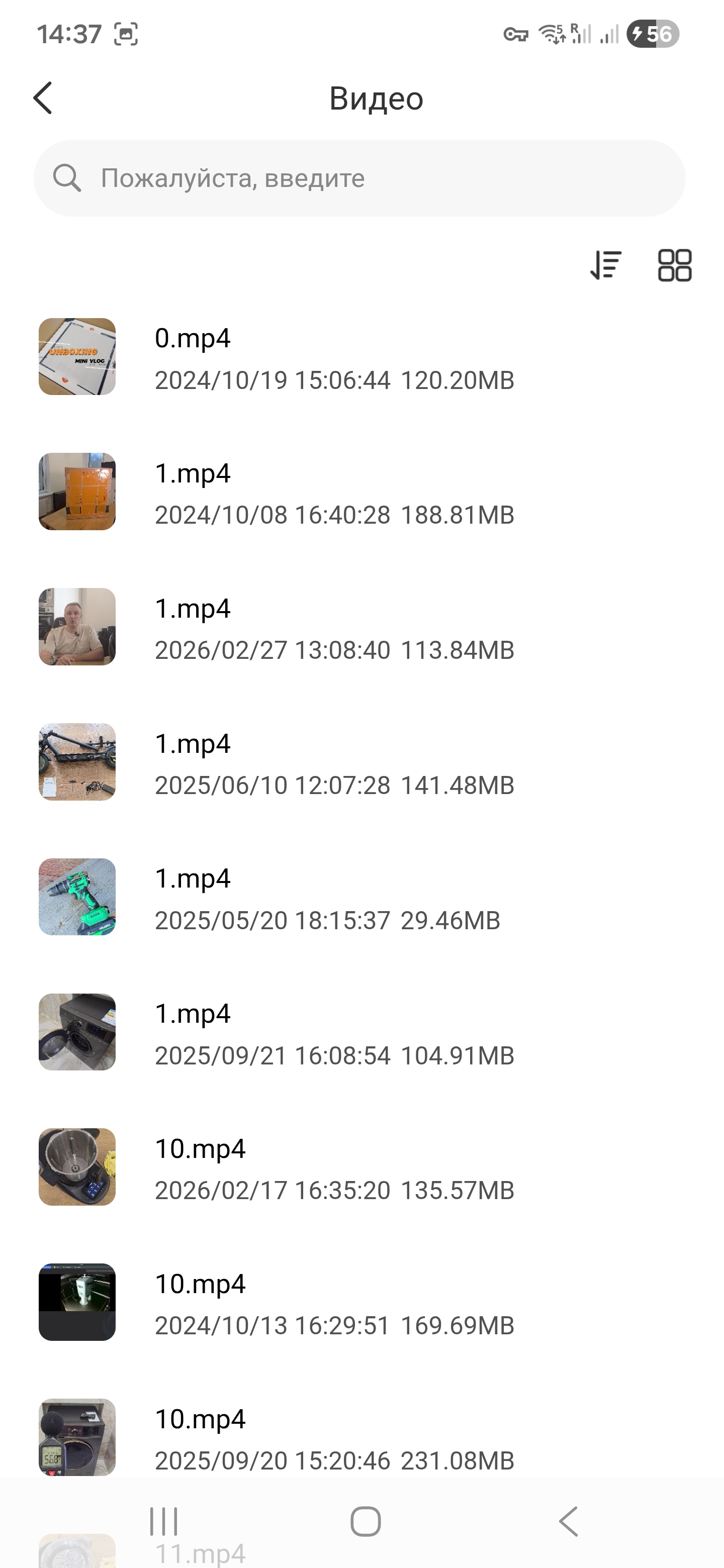The width and height of the screenshot is (724, 1568).
Task: Tap the search field Пожалуйста, введите
Action: [359, 178]
